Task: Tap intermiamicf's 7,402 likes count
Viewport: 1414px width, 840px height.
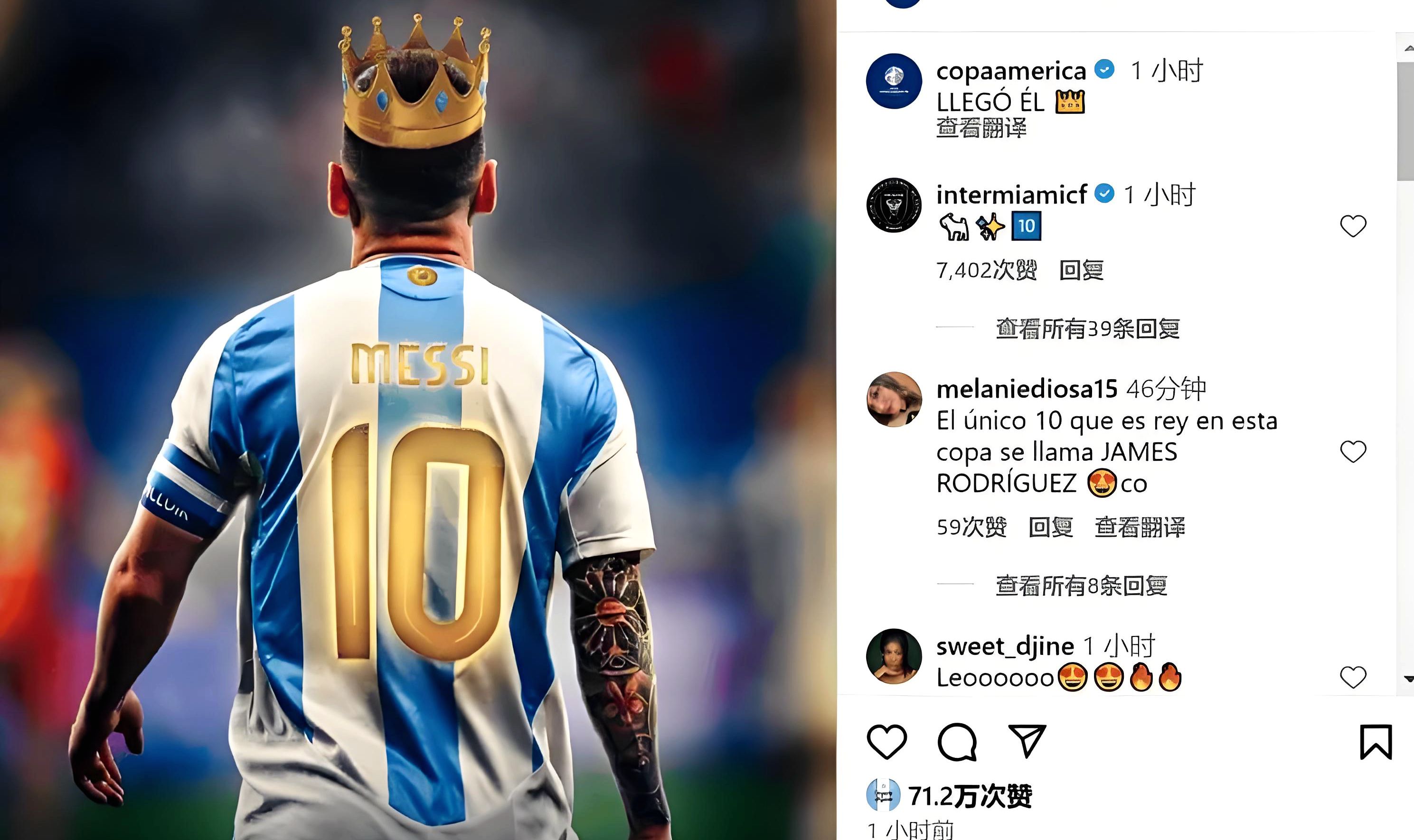Action: tap(986, 270)
